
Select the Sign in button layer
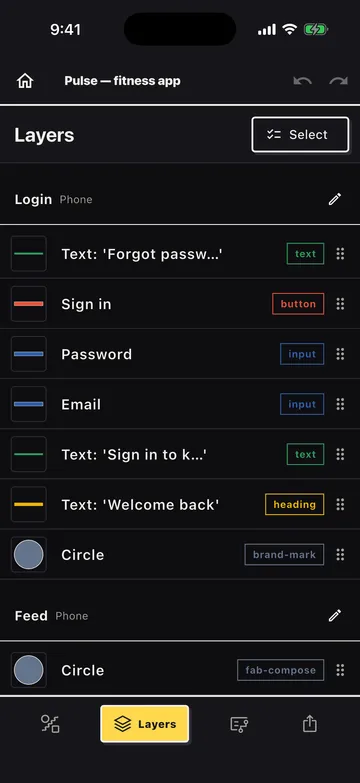(180, 304)
